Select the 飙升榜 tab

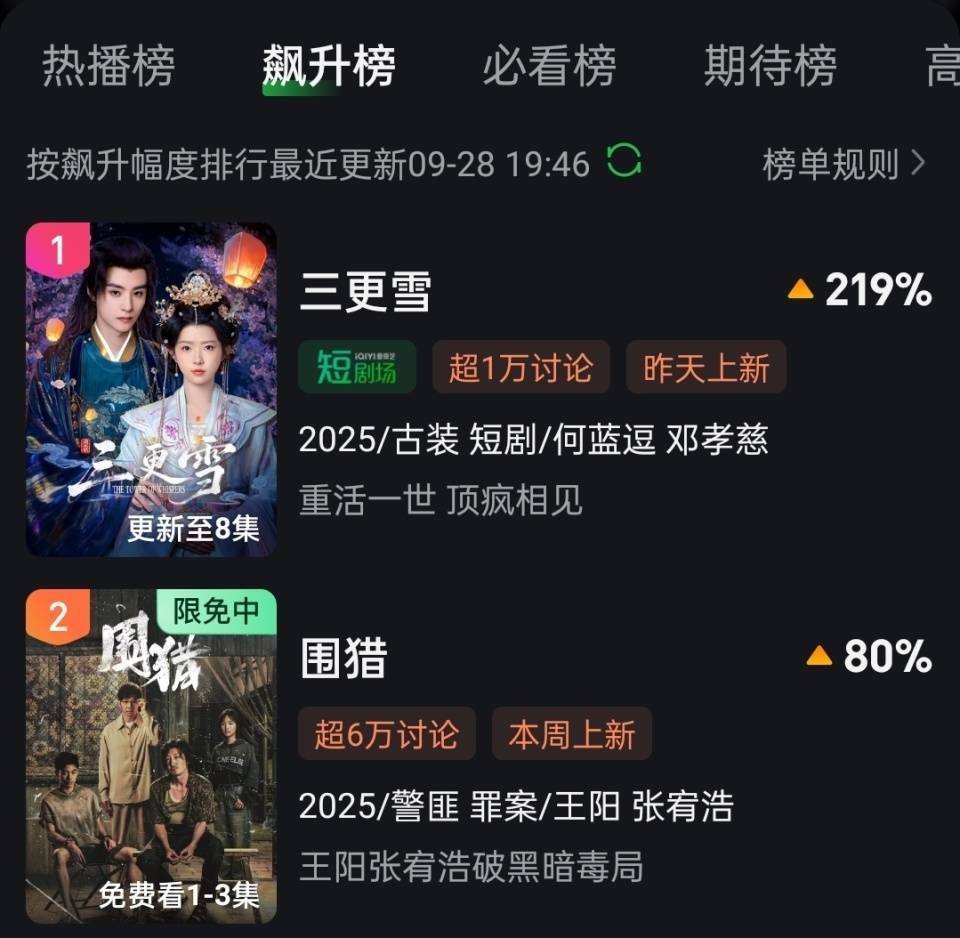pyautogui.click(x=328, y=66)
